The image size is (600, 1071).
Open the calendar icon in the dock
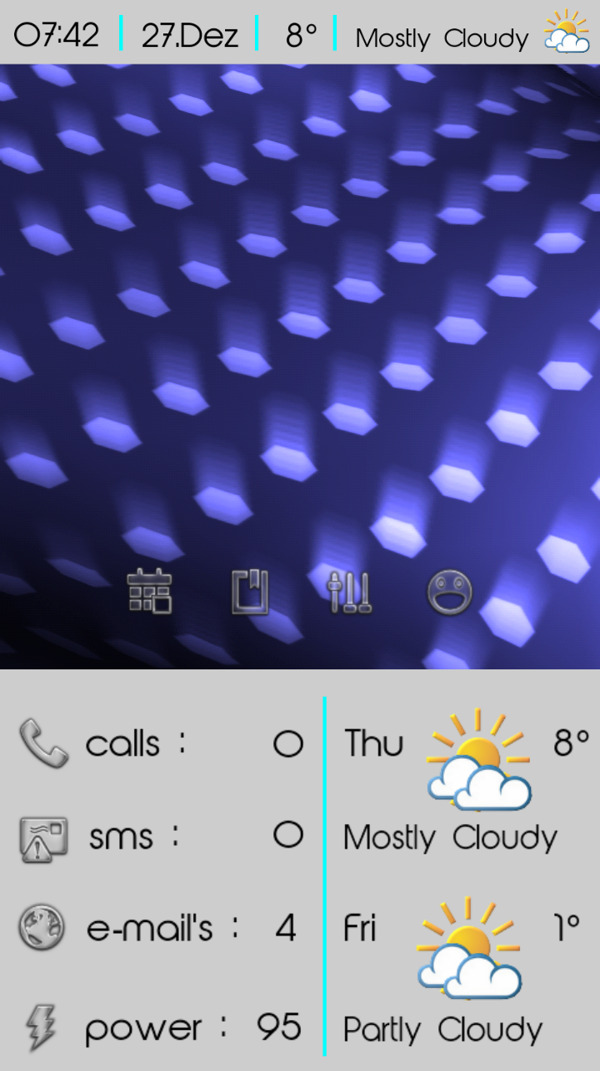(149, 592)
